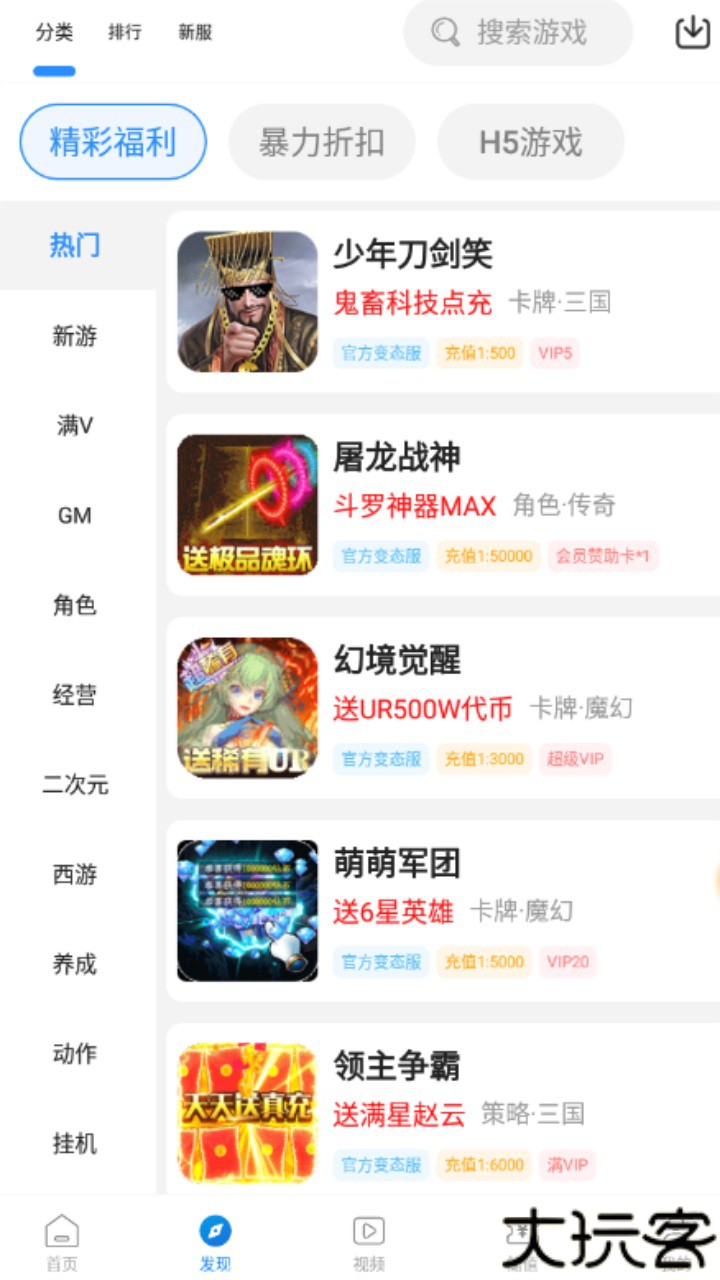Switch to the 排行 tab
Image resolution: width=720 pixels, height=1280 pixels.
pos(124,33)
